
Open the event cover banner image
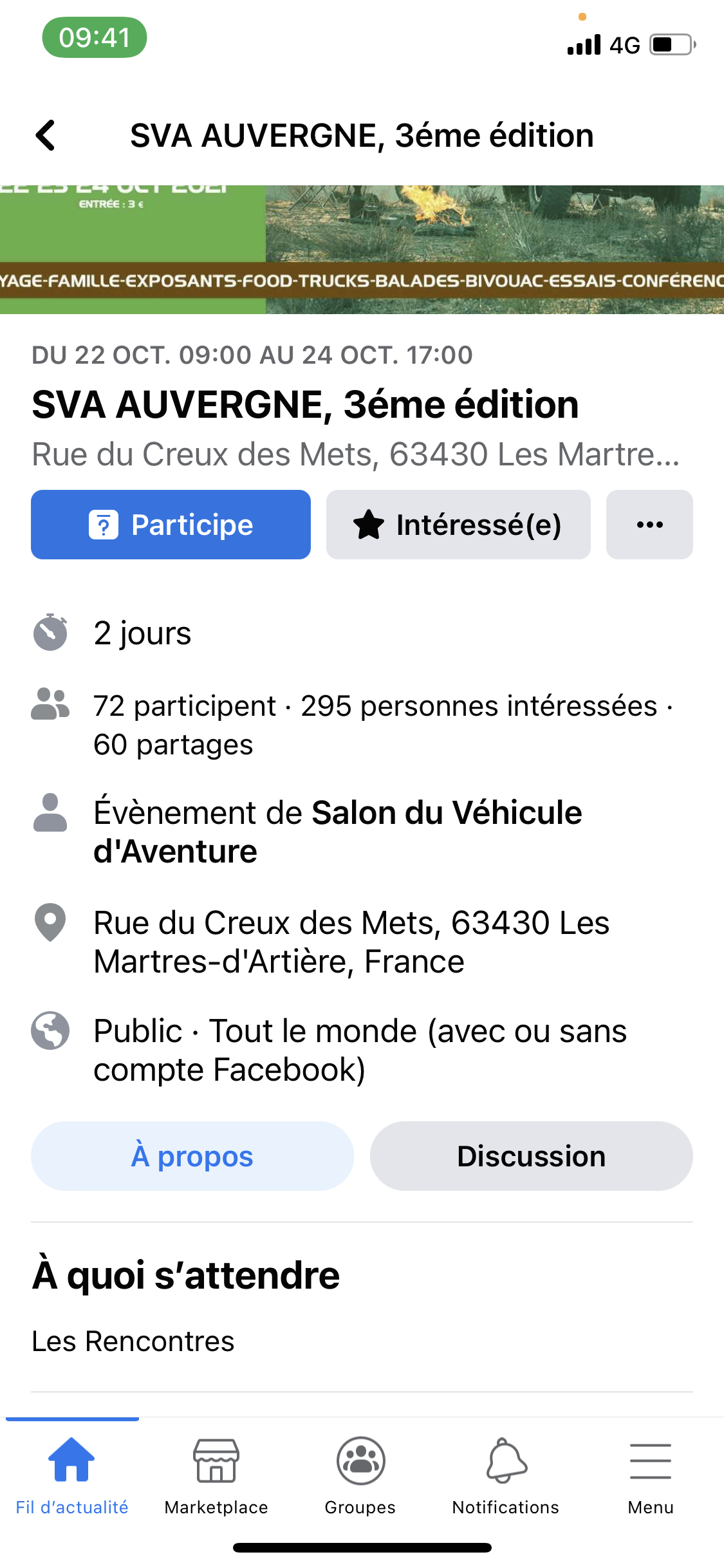(x=362, y=250)
